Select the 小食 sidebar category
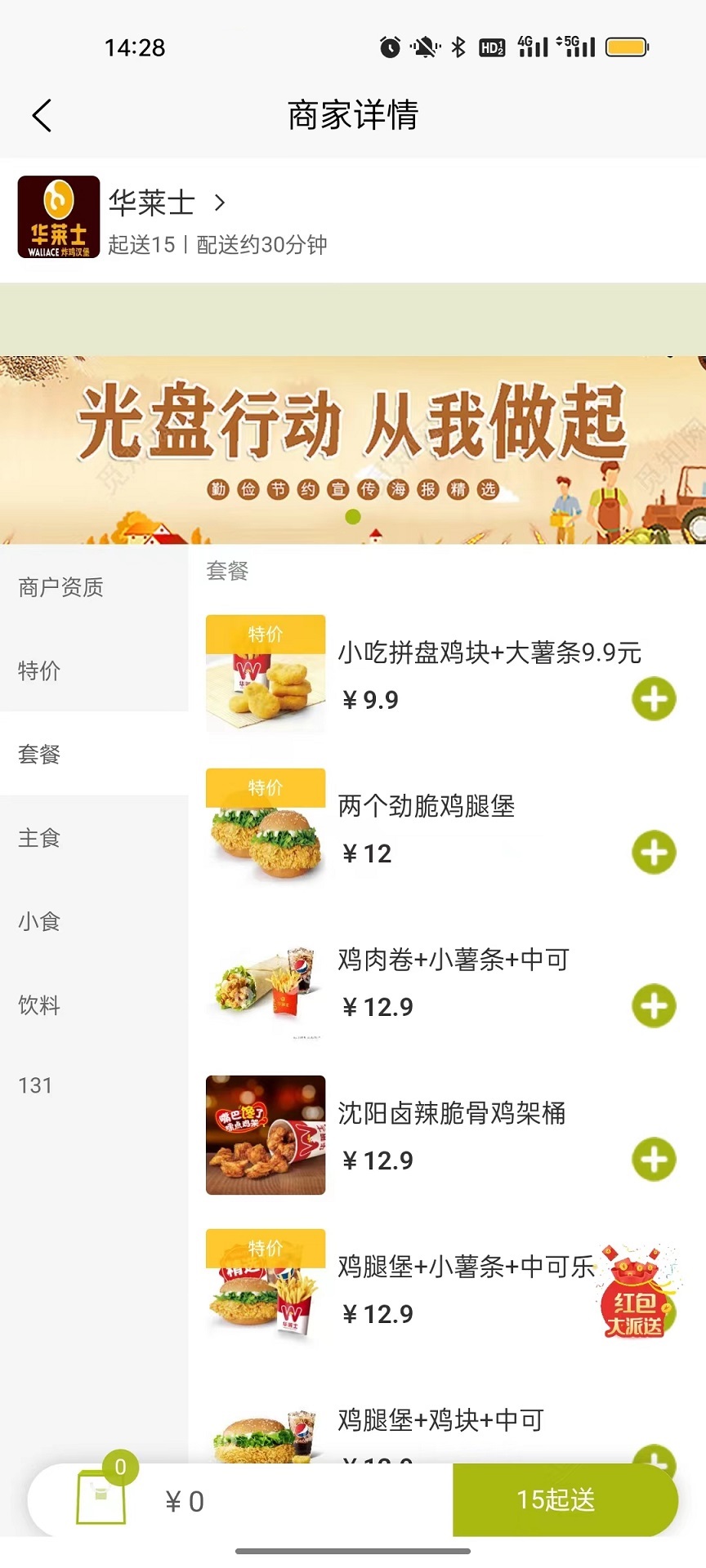 pyautogui.click(x=38, y=922)
